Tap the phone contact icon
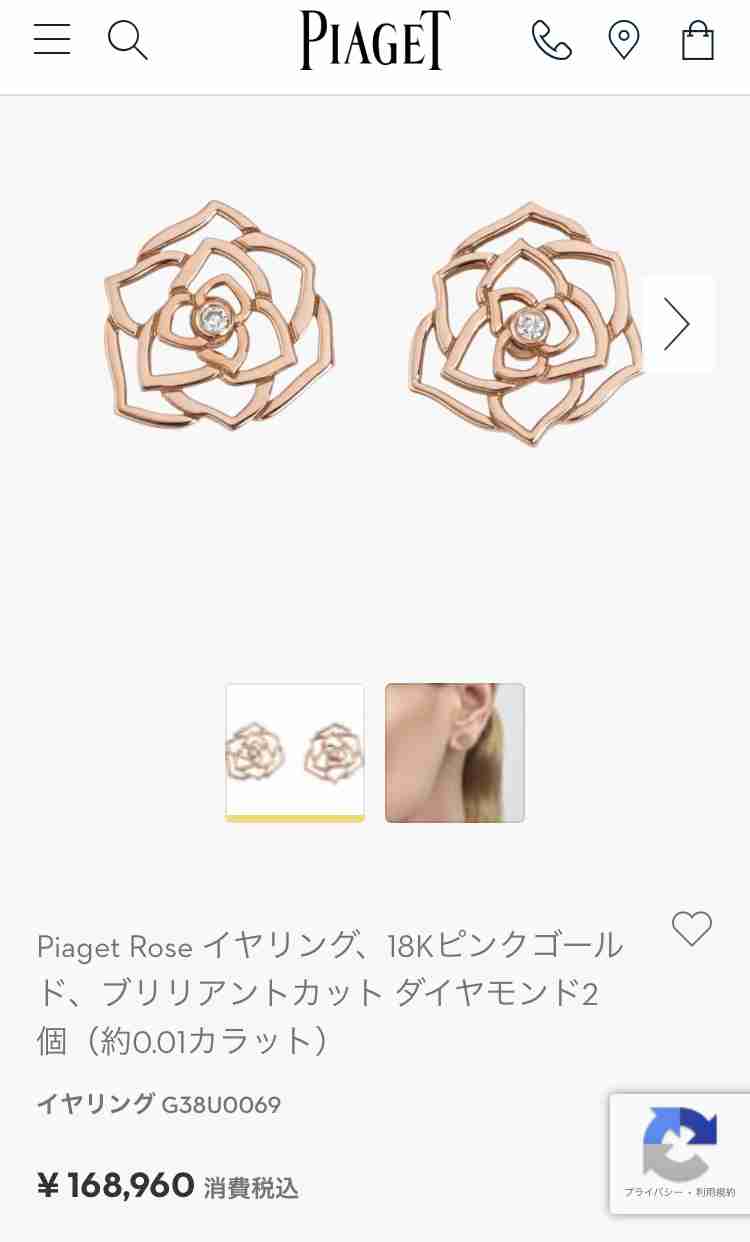 pyautogui.click(x=552, y=40)
